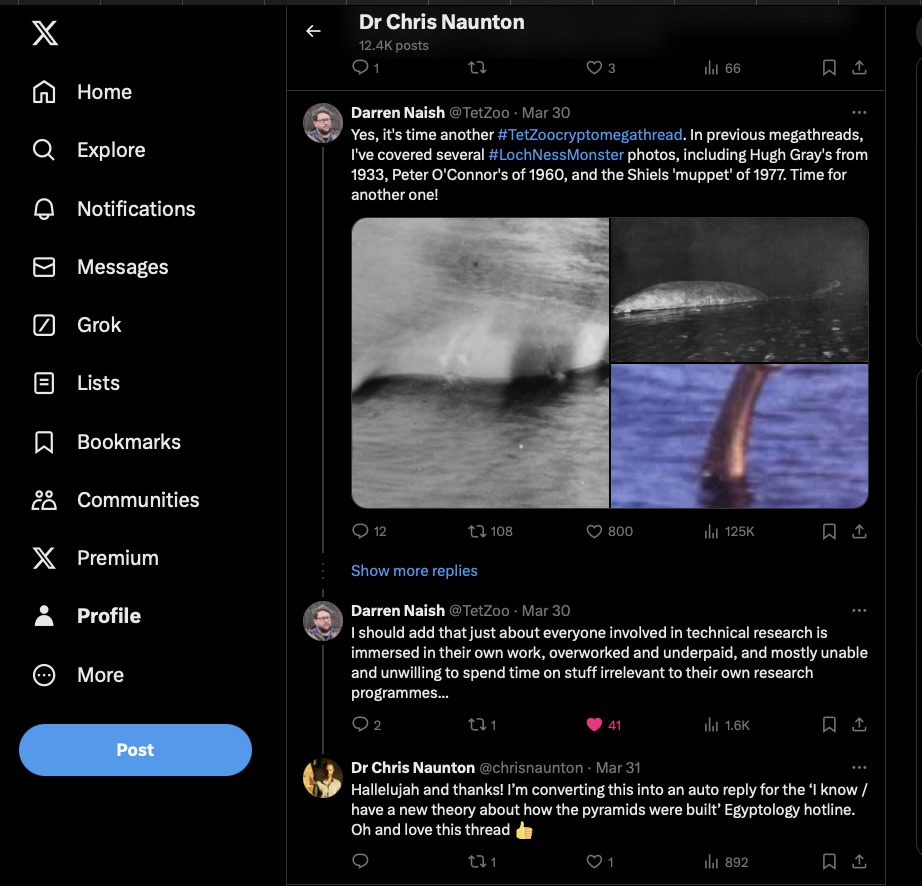This screenshot has height=886, width=922.
Task: Bookmark Dr Chris Naunton's Hallelujah reply
Action: click(829, 861)
